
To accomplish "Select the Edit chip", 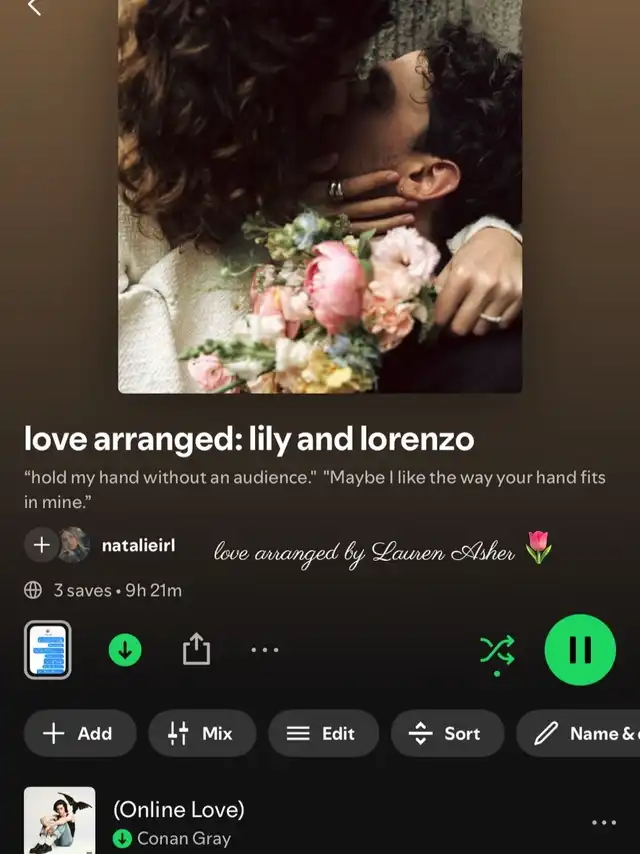I will click(323, 733).
